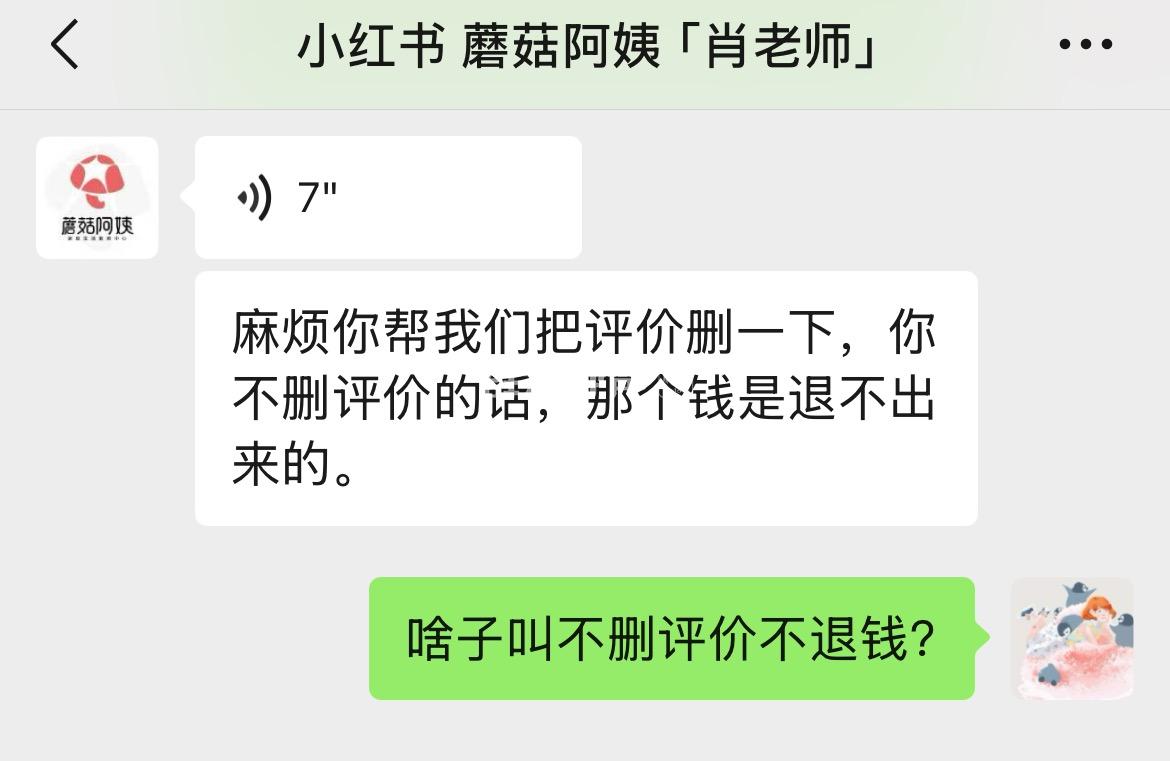Play the 7-second voice message
Viewport: 1170px width, 761px height.
point(387,198)
